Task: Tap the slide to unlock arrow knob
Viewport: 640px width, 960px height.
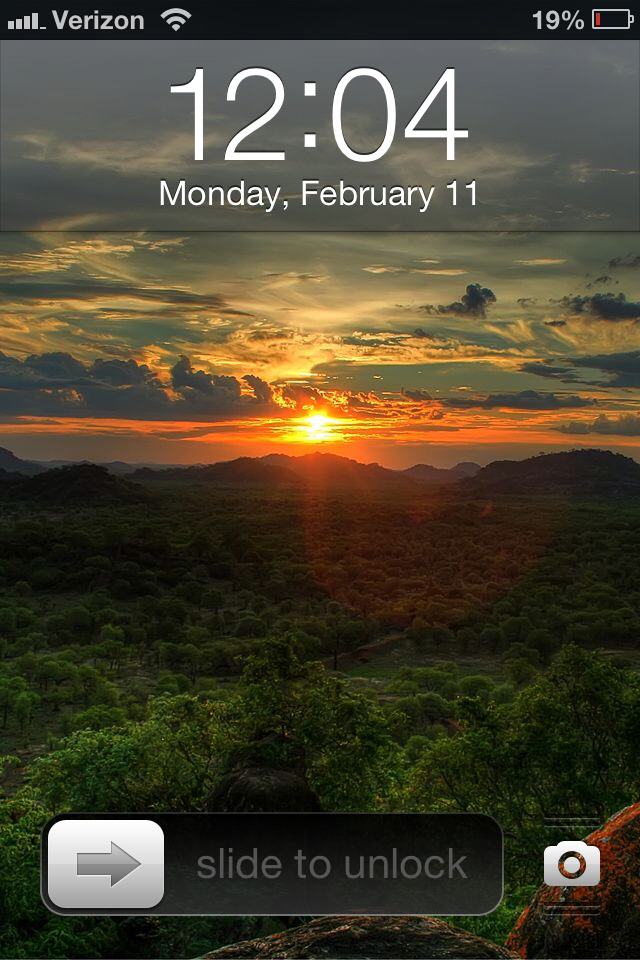Action: [x=106, y=864]
